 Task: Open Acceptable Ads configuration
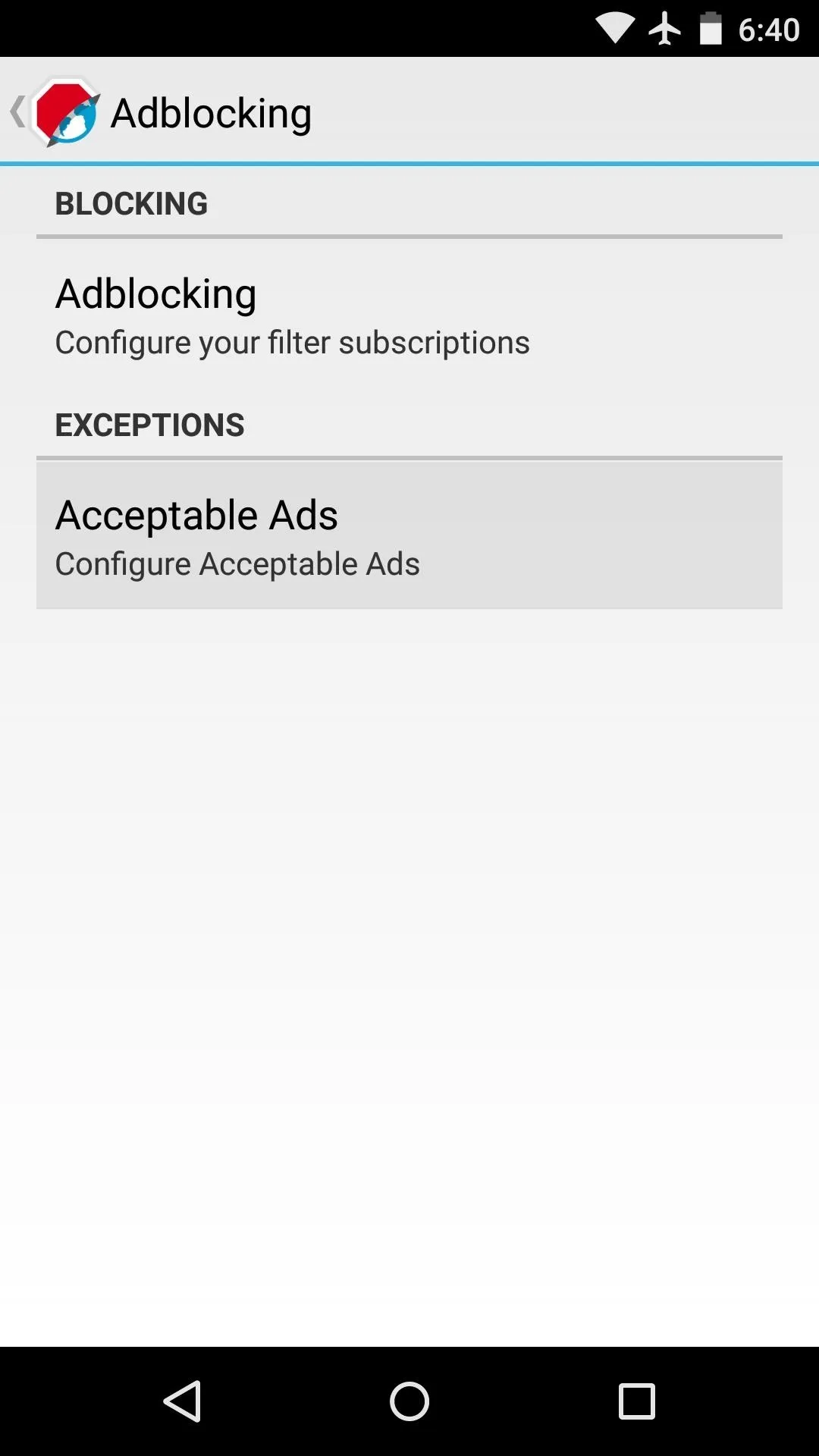(x=409, y=535)
